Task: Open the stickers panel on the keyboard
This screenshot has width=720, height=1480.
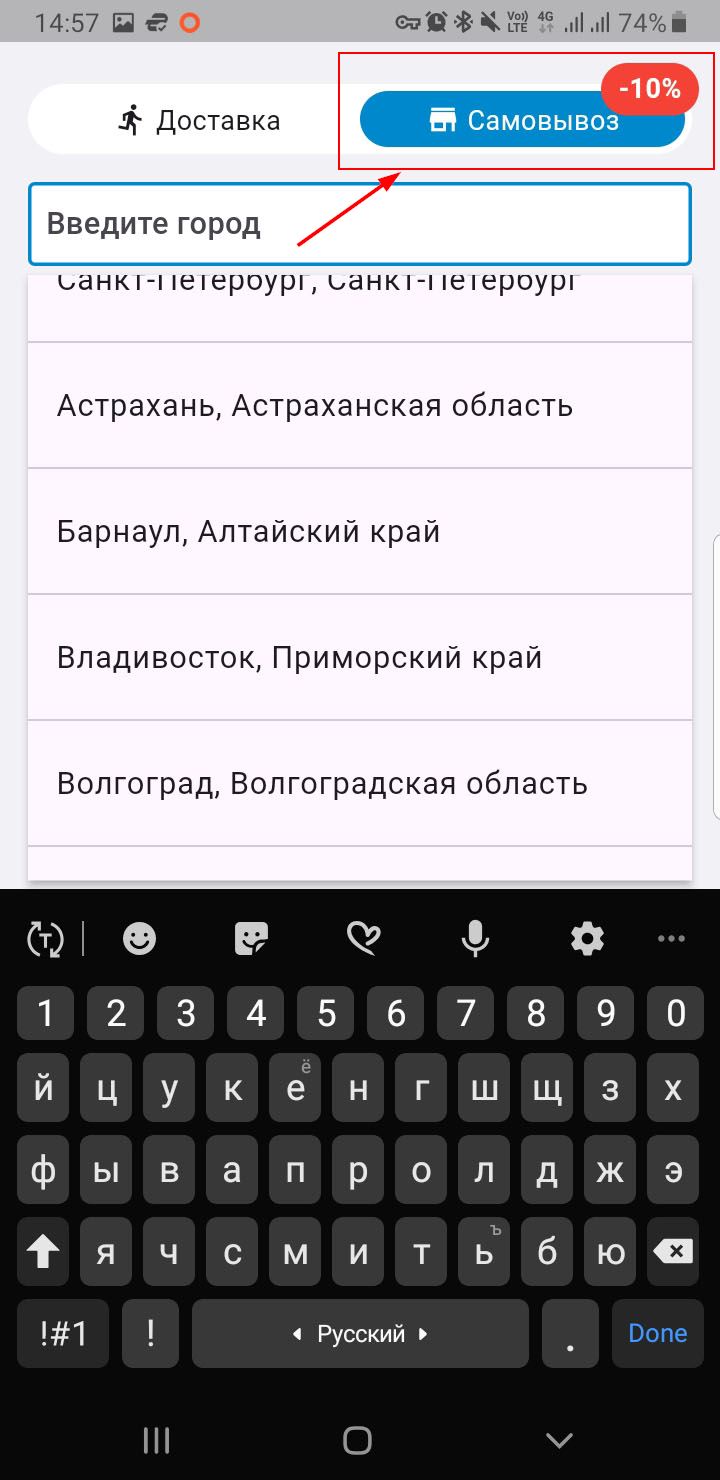Action: 253,938
